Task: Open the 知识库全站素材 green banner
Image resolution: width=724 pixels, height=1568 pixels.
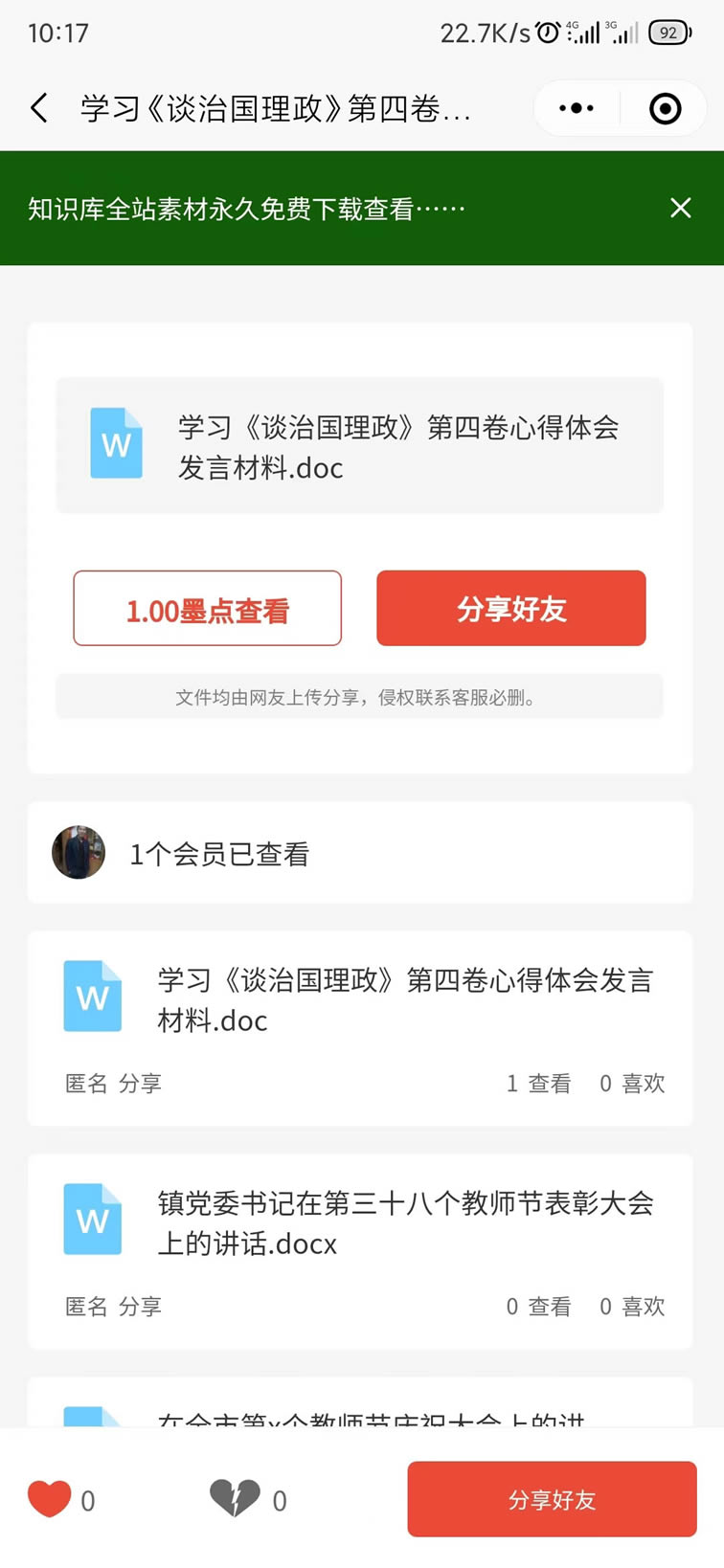Action: pos(246,209)
